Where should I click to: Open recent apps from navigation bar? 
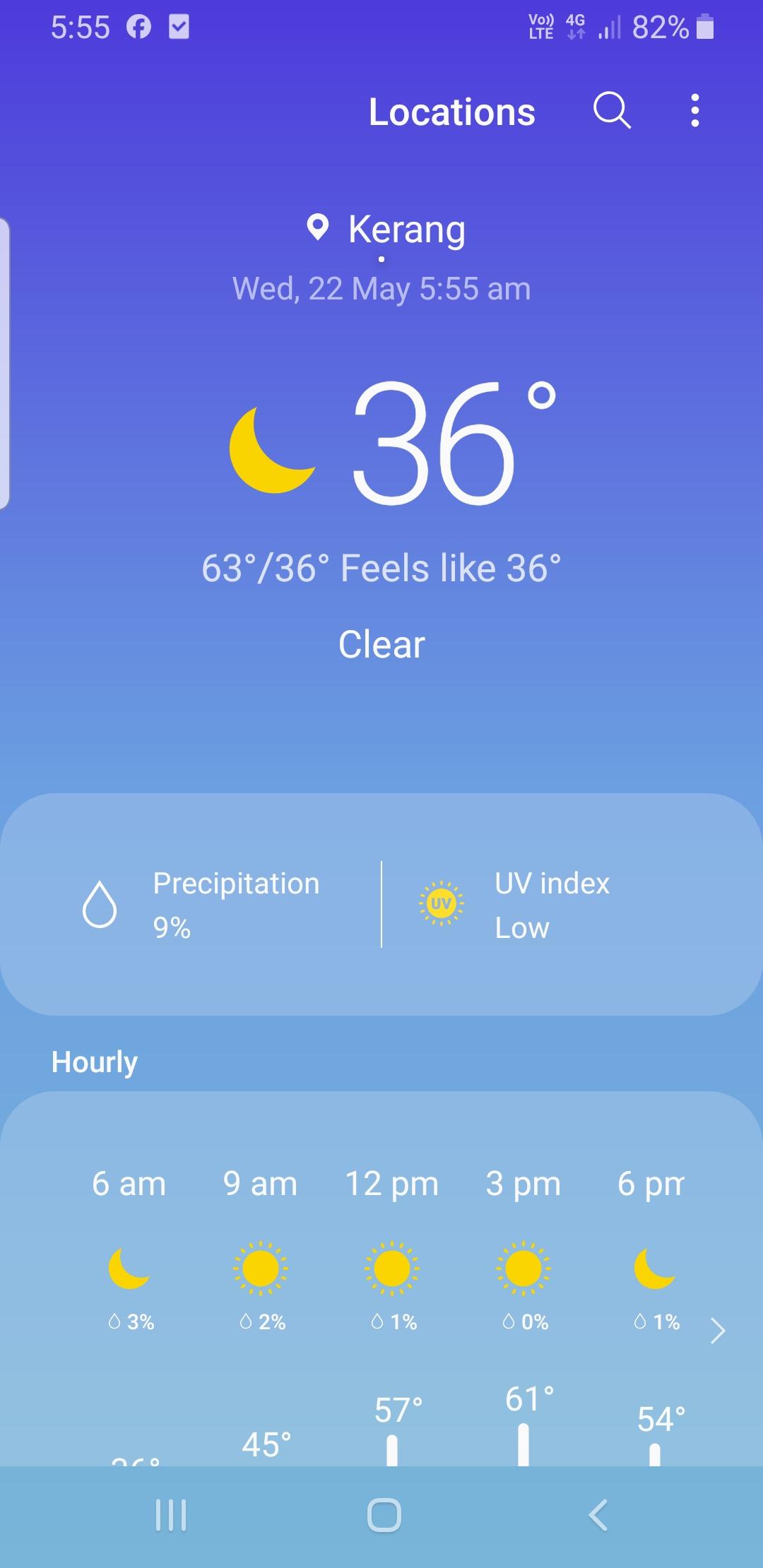(x=171, y=1514)
